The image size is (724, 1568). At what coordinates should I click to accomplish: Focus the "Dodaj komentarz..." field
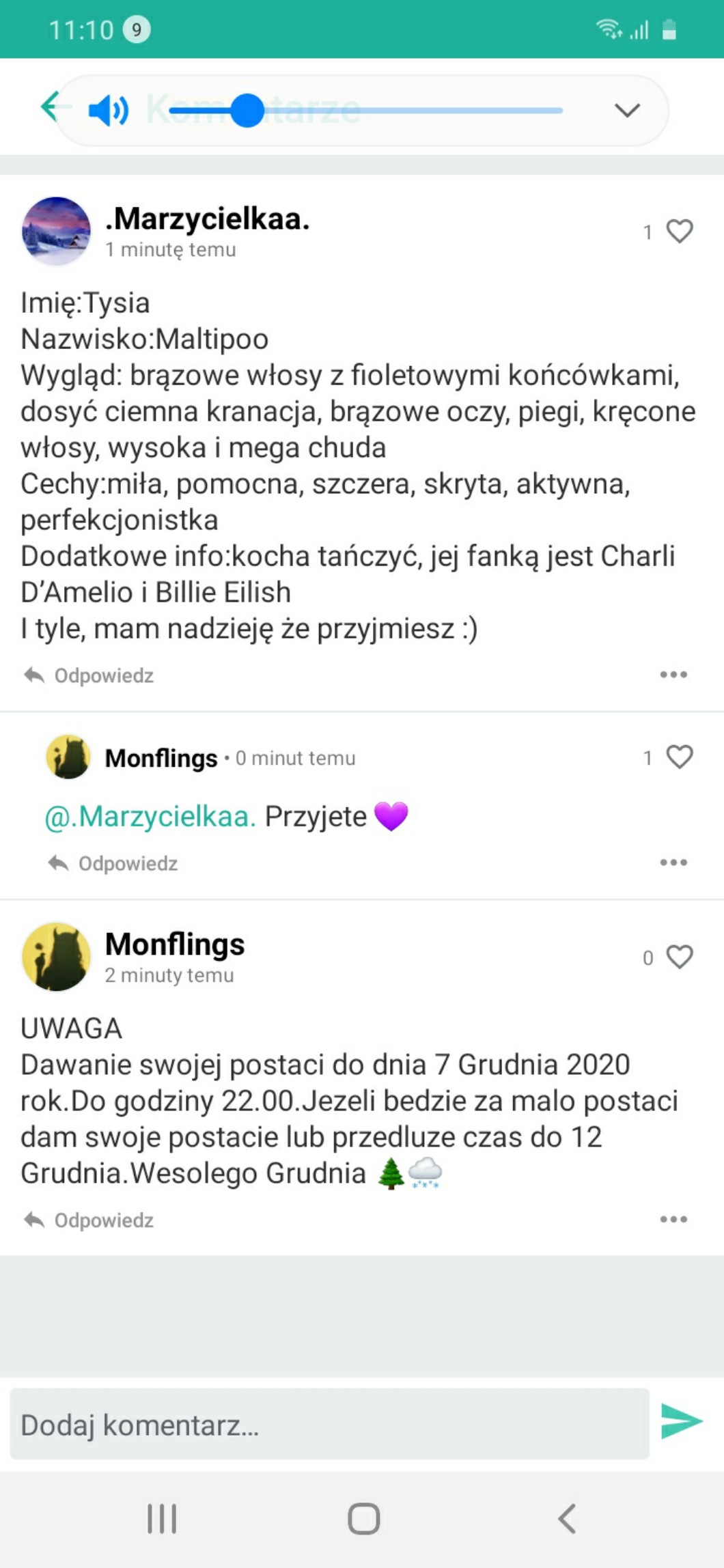pyautogui.click(x=329, y=1425)
